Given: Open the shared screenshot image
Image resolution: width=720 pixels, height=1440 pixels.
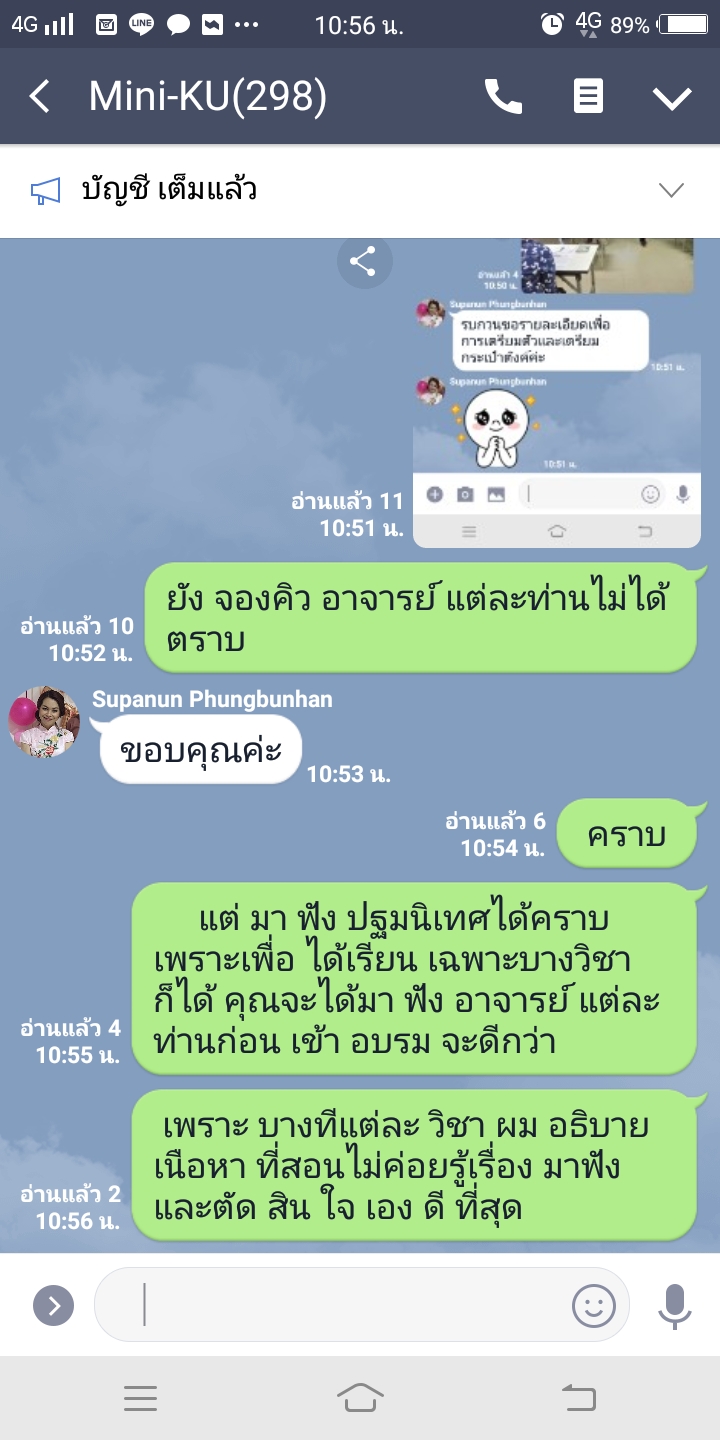Looking at the screenshot, I should click(x=557, y=400).
